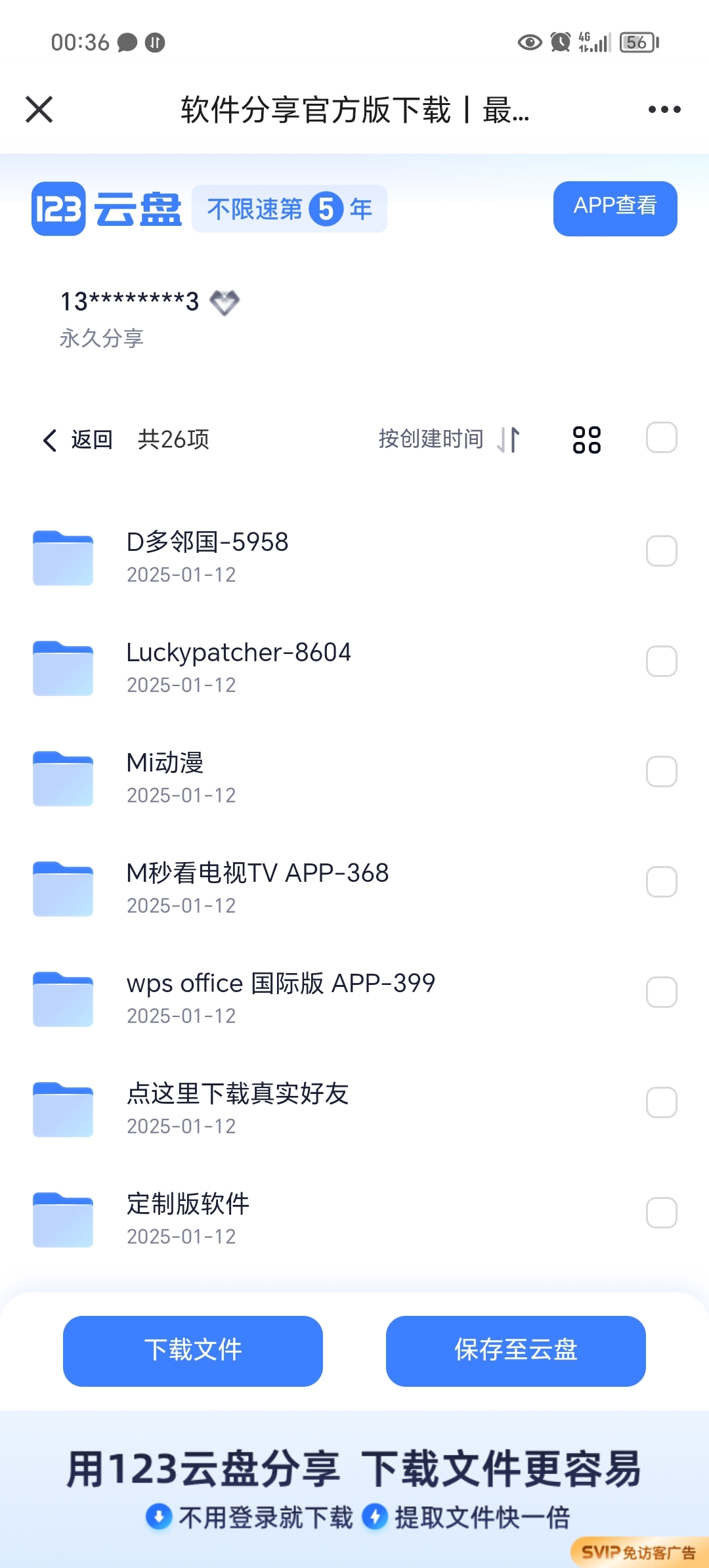Image resolution: width=709 pixels, height=1568 pixels.
Task: Change sort order via 按创建时间
Action: [449, 439]
